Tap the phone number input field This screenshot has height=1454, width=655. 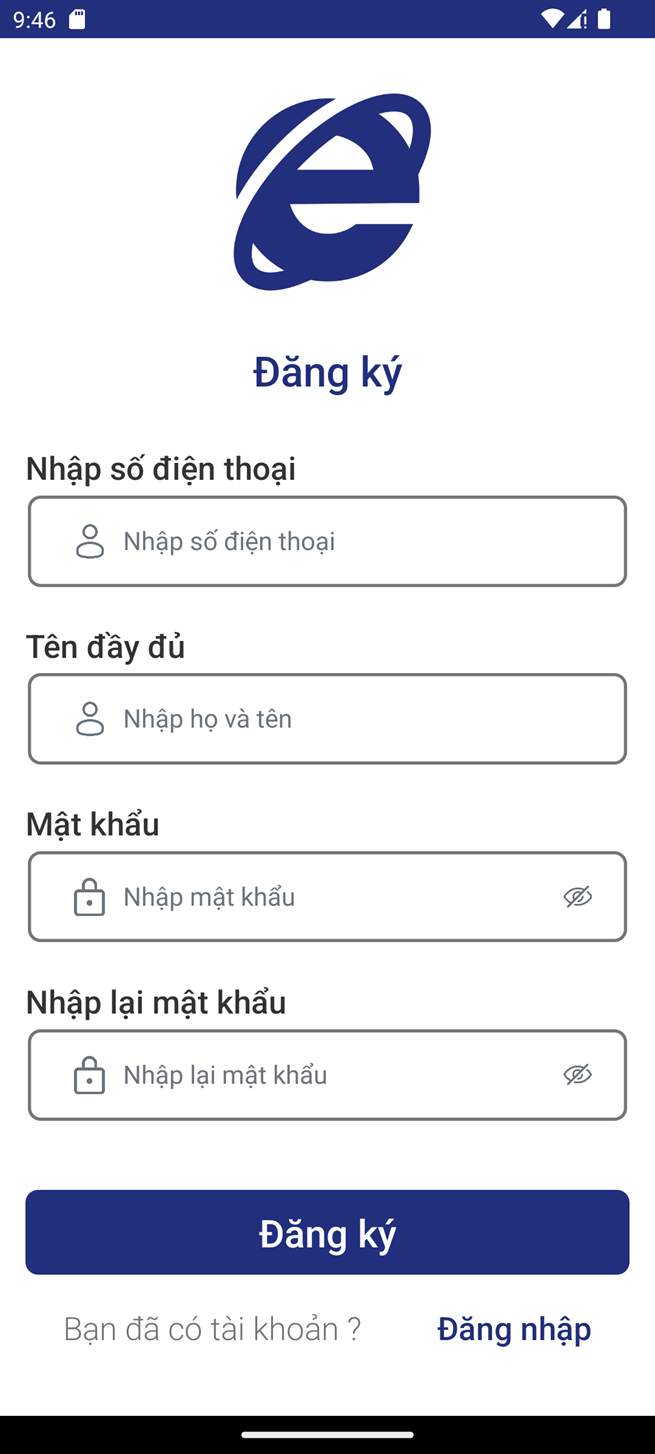coord(327,541)
